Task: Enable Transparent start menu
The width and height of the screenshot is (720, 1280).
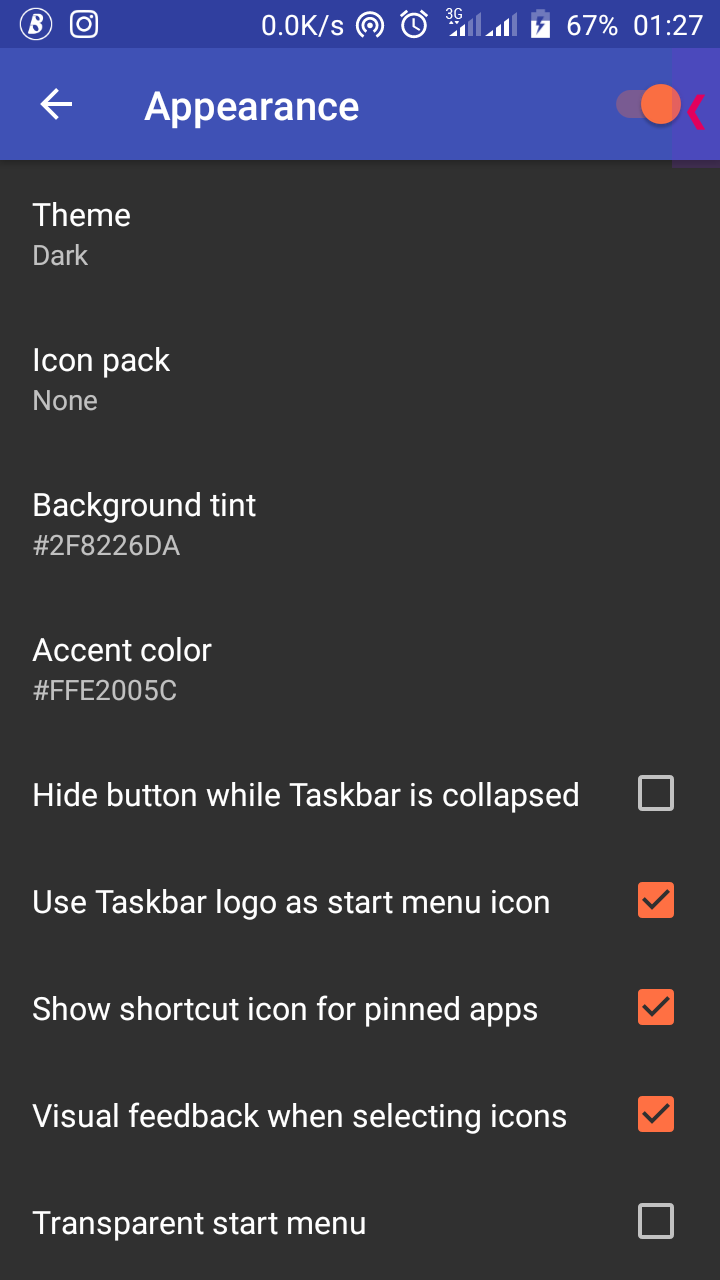Action: pyautogui.click(x=656, y=1222)
